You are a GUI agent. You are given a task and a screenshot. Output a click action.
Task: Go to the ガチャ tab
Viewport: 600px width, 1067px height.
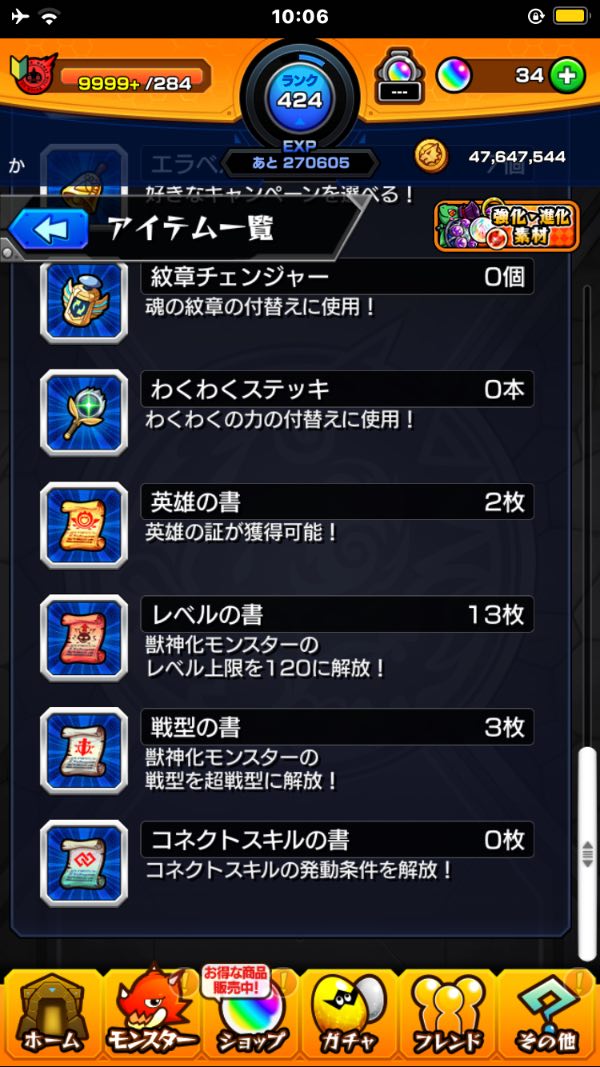(x=349, y=1015)
